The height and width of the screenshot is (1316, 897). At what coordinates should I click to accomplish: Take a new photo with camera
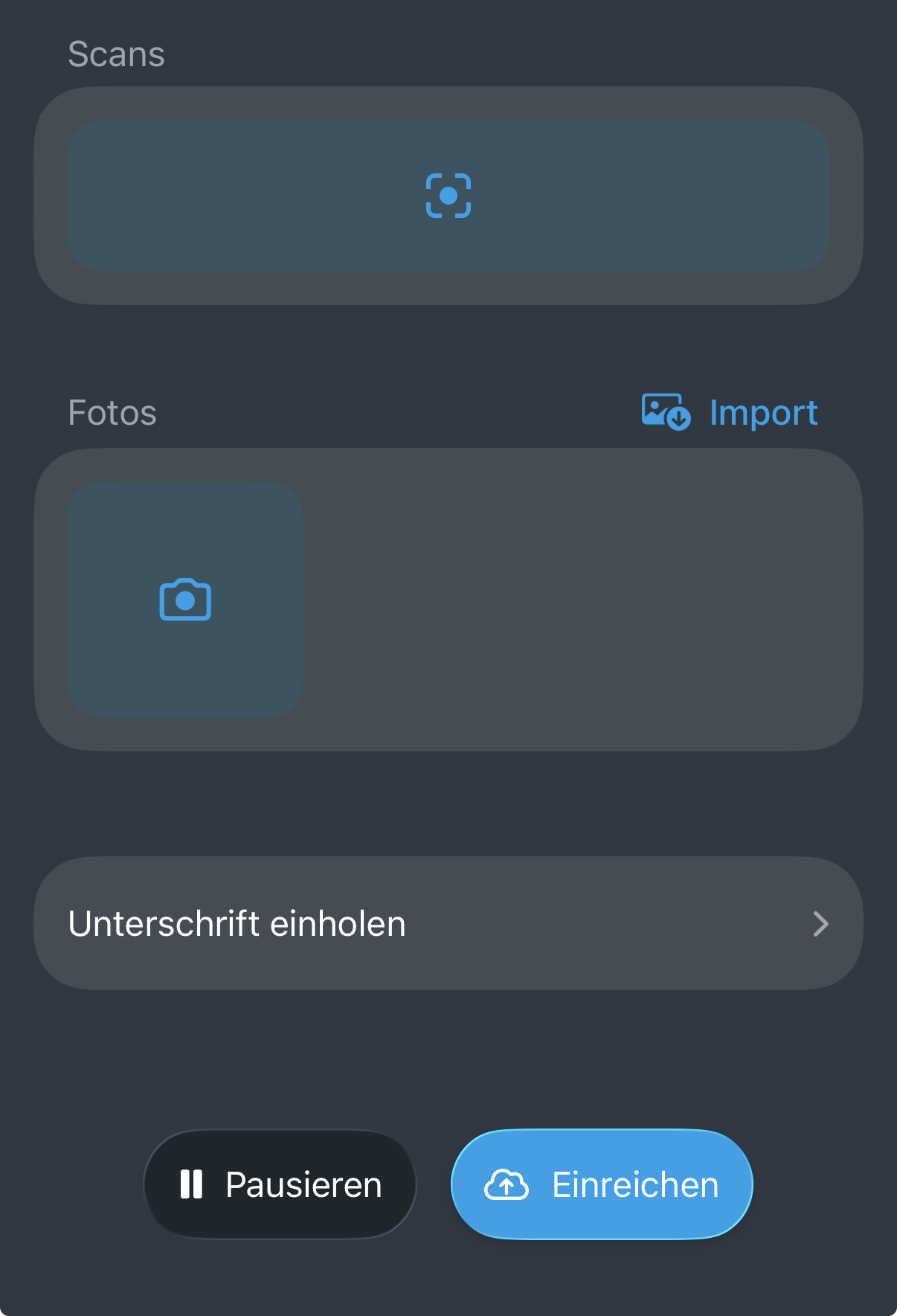pyautogui.click(x=185, y=600)
